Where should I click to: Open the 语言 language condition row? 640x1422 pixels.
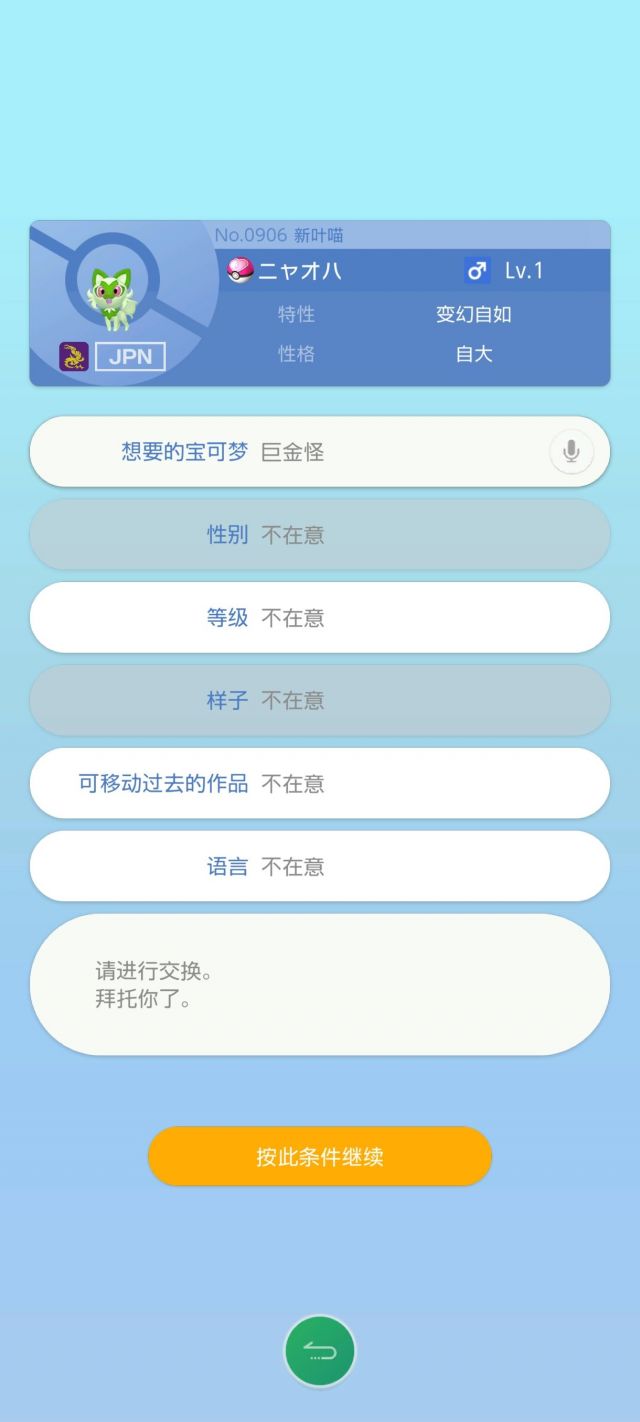[x=320, y=867]
